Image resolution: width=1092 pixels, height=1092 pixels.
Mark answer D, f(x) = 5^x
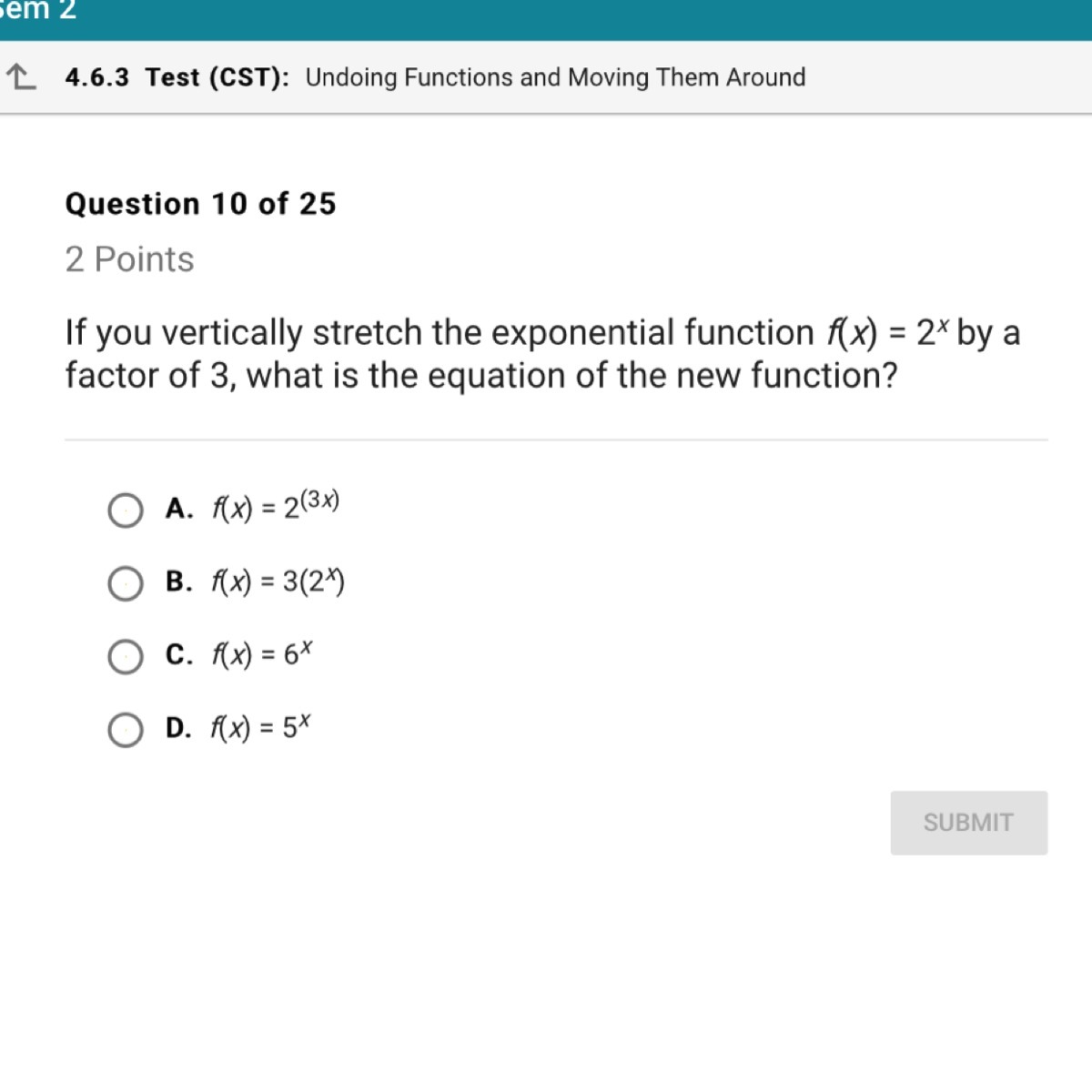pos(126,730)
